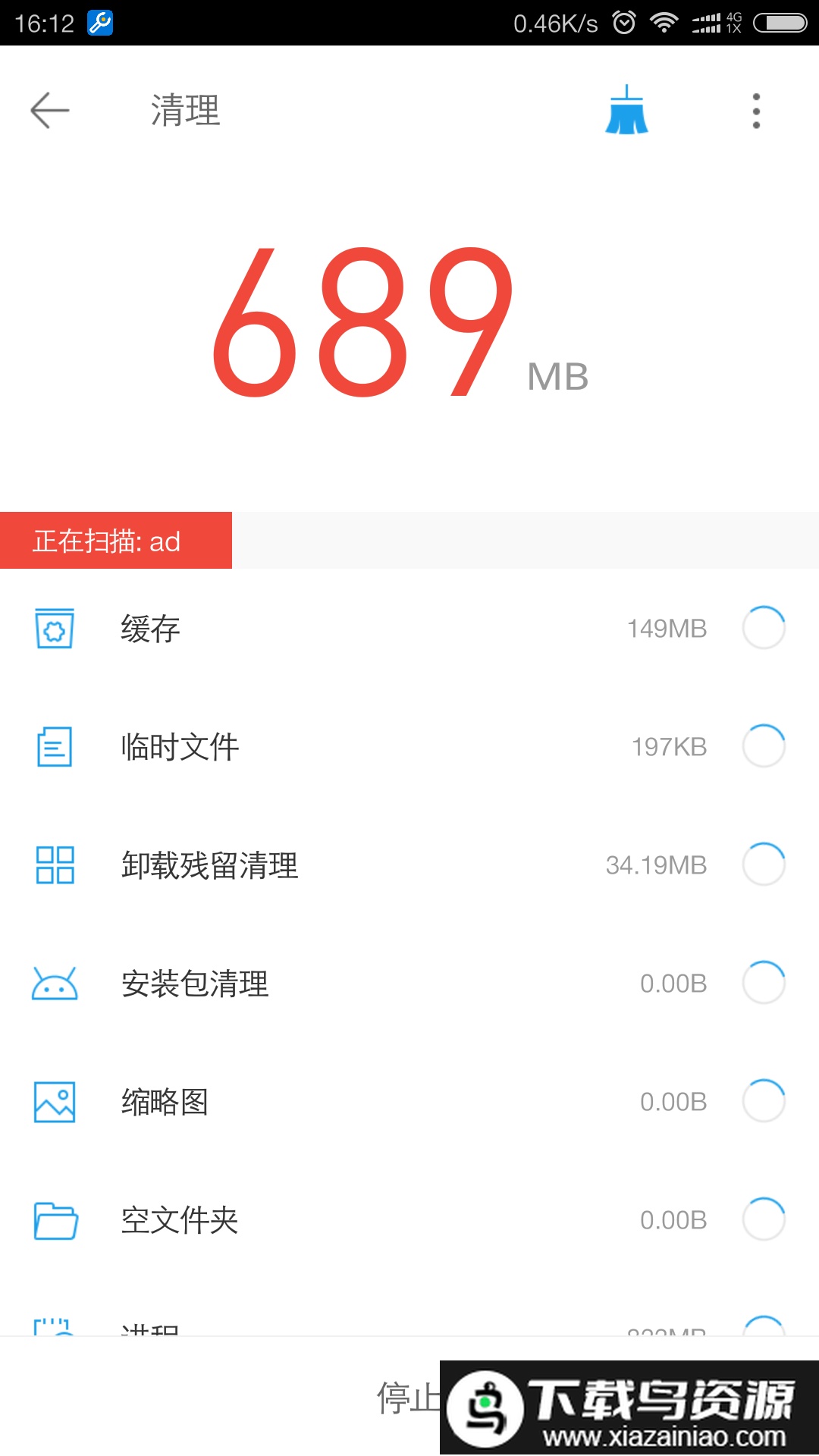
Task: Tap the blue broom clean icon
Action: (626, 111)
